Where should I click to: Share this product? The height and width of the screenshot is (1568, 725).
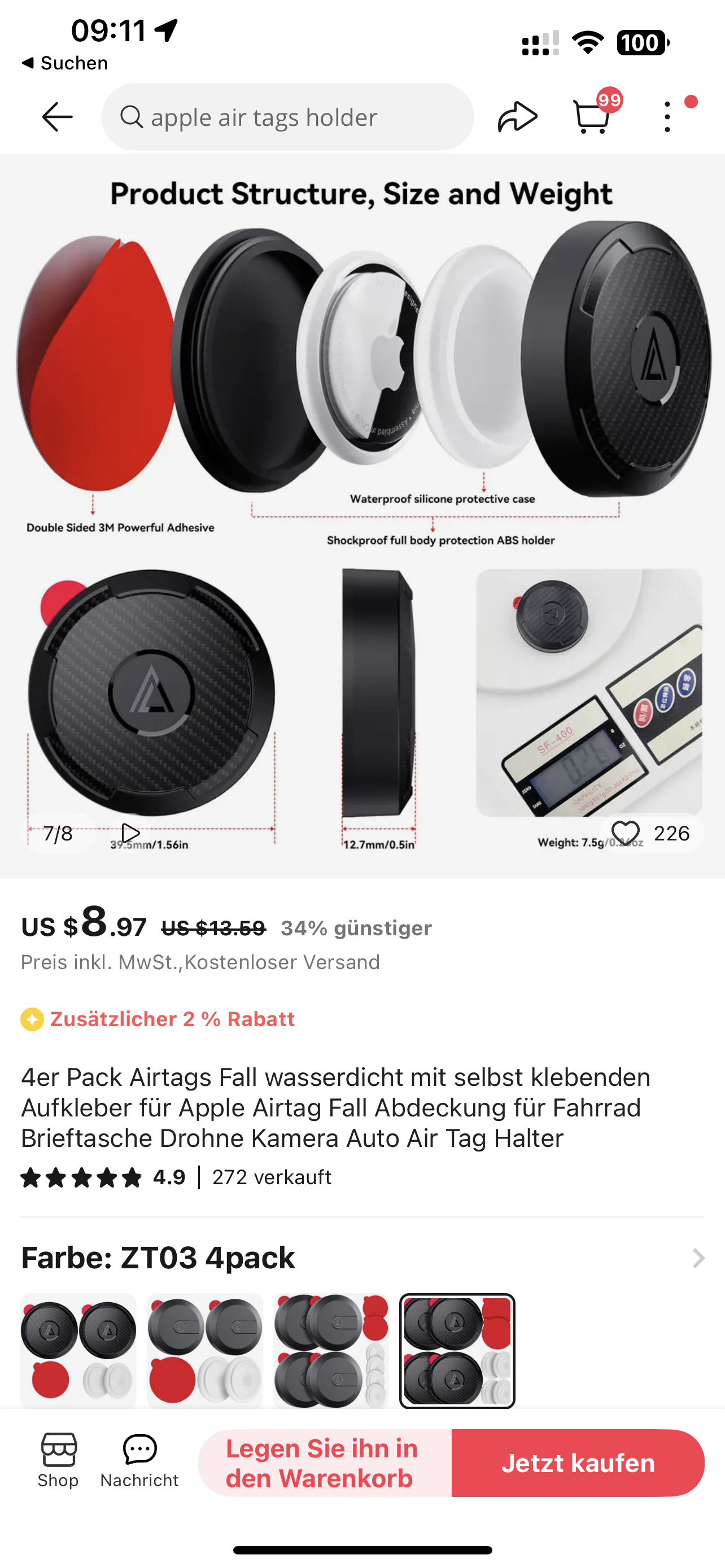(x=517, y=117)
